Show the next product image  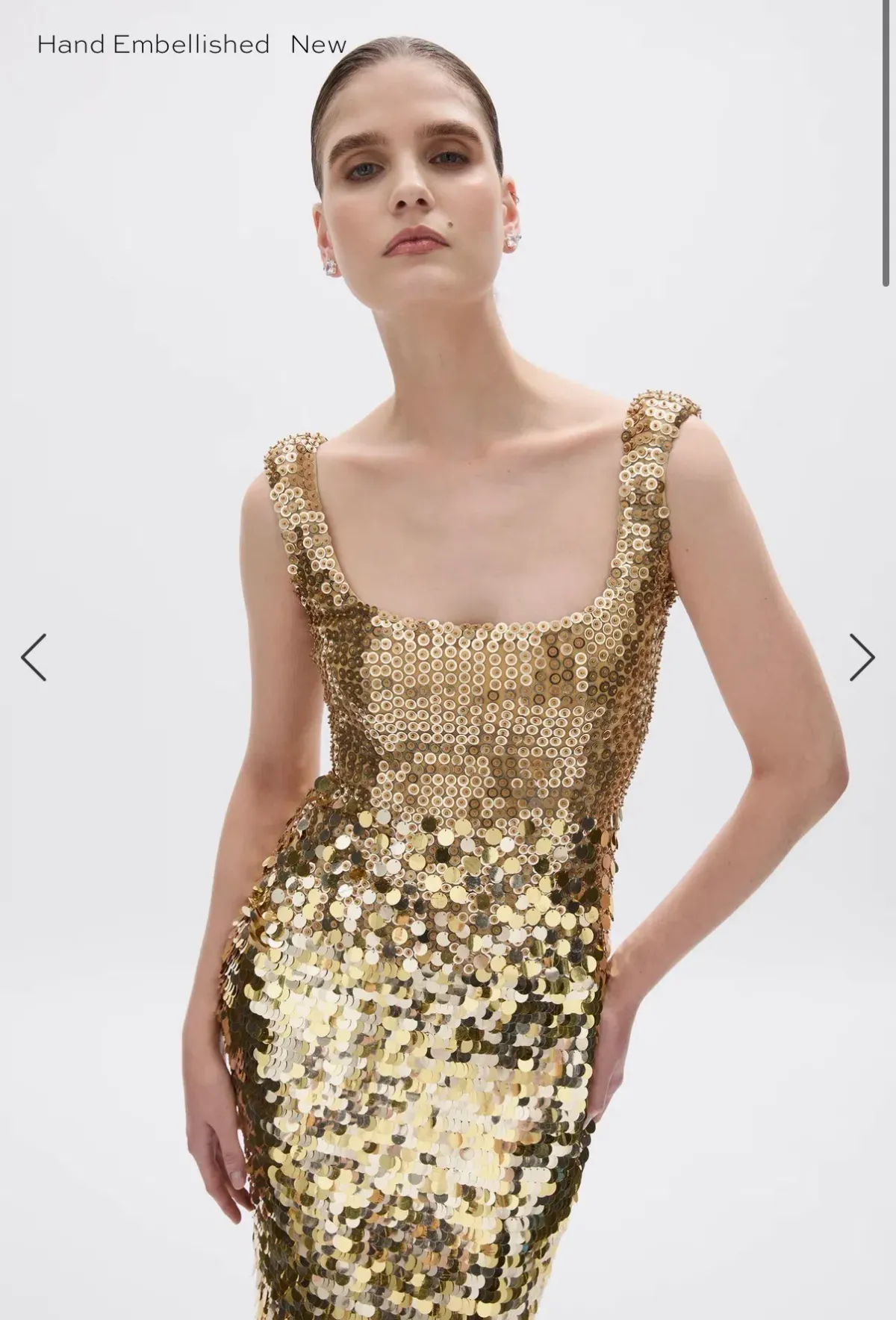(x=862, y=657)
